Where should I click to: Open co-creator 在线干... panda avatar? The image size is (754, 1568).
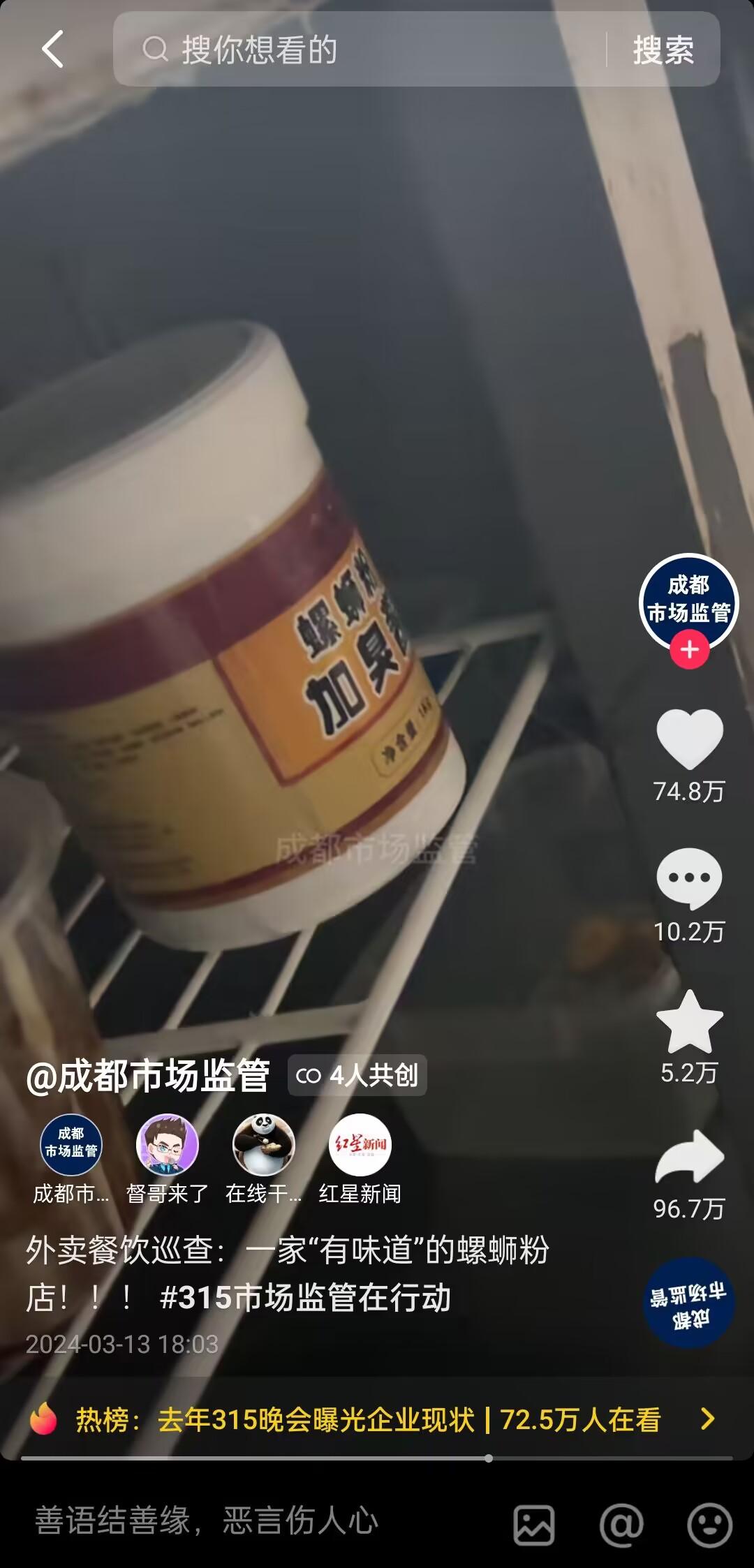pos(263,1145)
